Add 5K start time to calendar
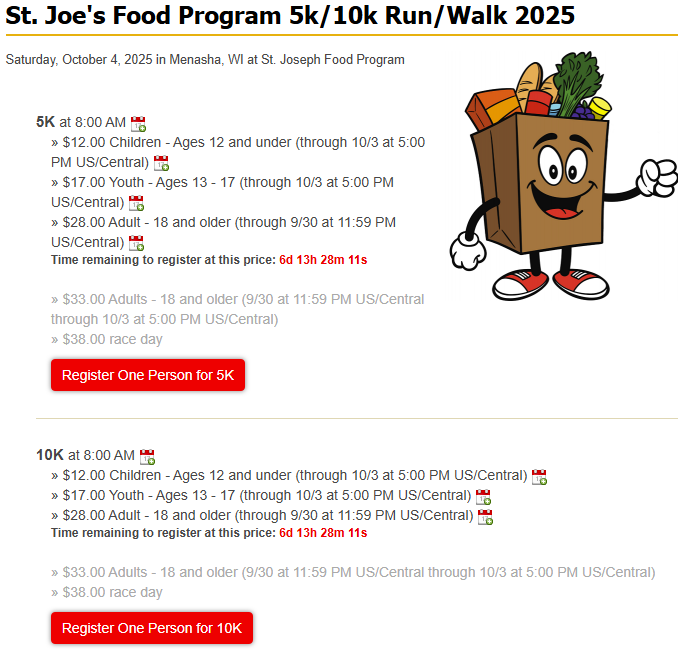 pyautogui.click(x=138, y=124)
